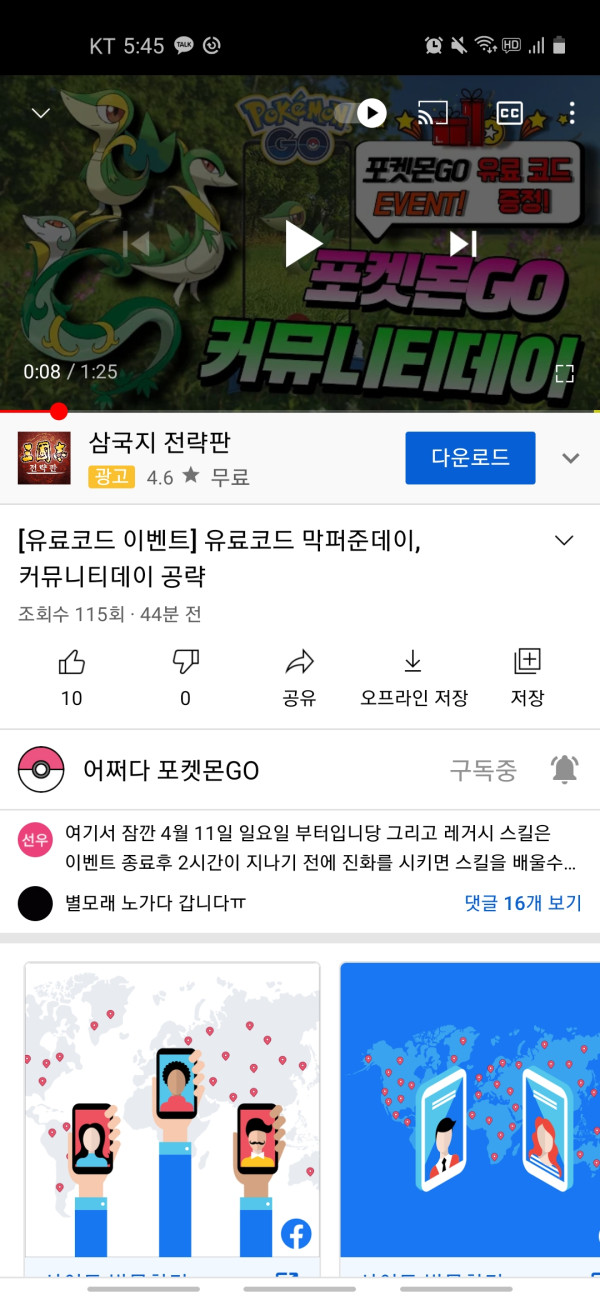The width and height of the screenshot is (600, 1300).
Task: Expand the 삼국지 전략판 ad details chevron
Action: (570, 458)
